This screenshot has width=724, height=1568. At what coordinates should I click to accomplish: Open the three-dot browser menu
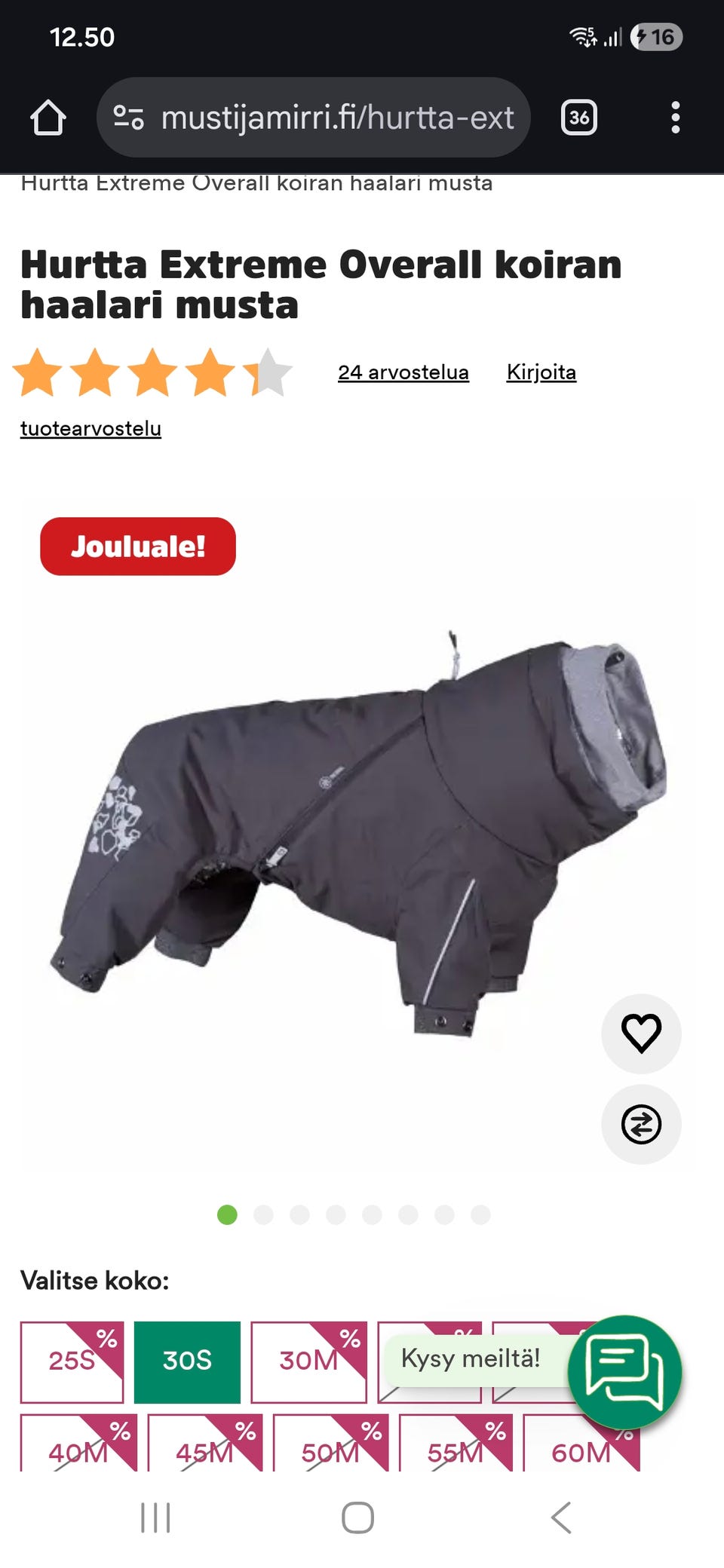tap(675, 118)
